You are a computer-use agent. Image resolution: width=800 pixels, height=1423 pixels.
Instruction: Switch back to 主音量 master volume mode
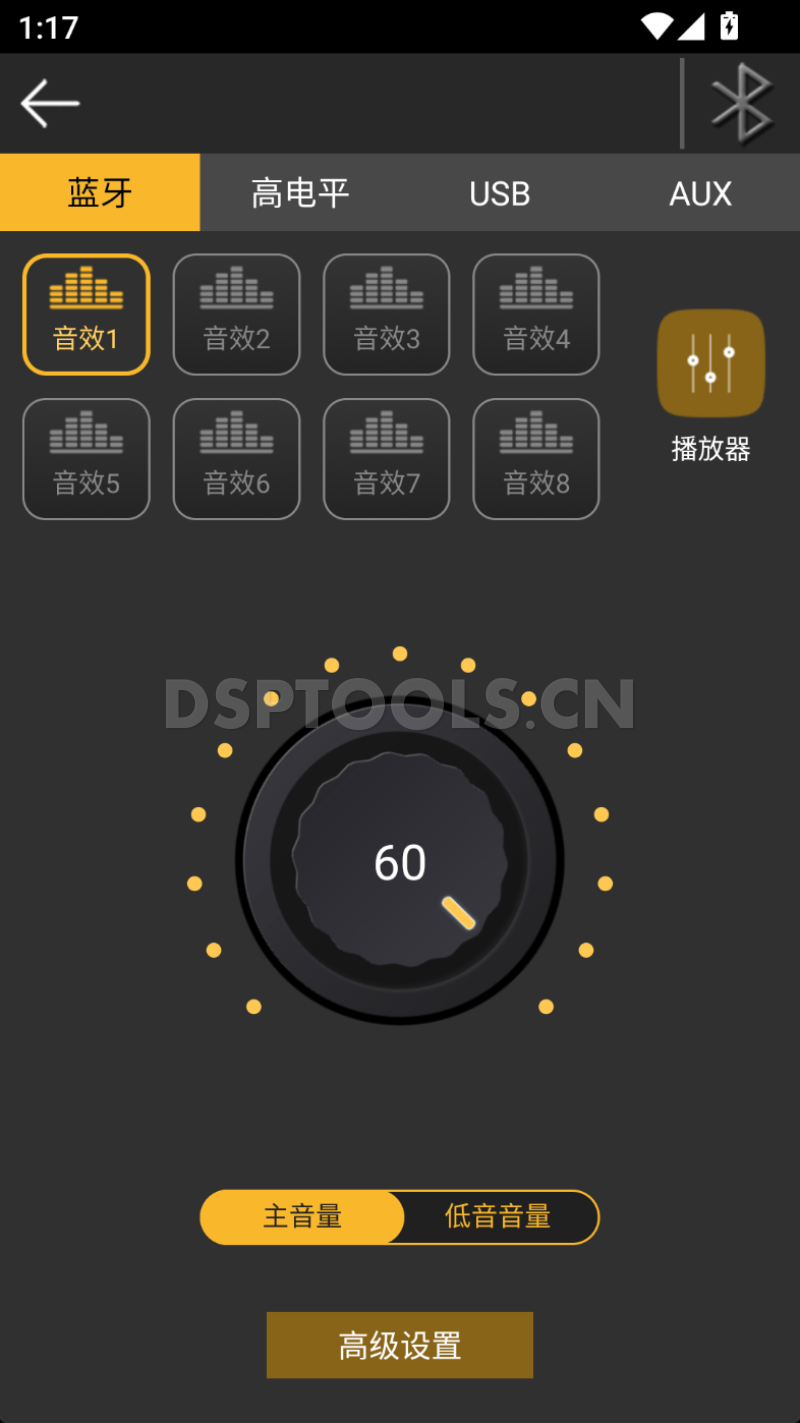point(302,1217)
